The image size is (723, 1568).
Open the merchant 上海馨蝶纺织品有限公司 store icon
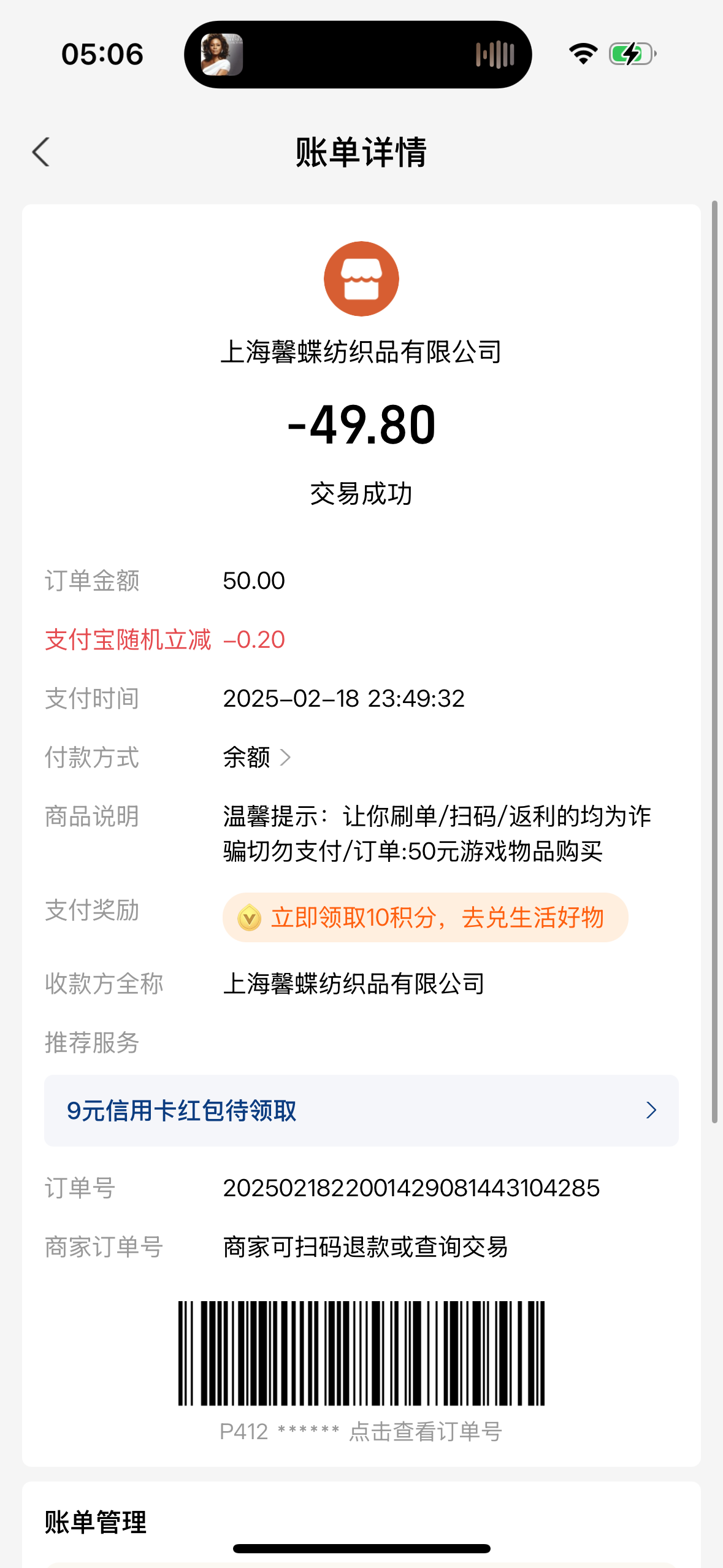pos(361,279)
